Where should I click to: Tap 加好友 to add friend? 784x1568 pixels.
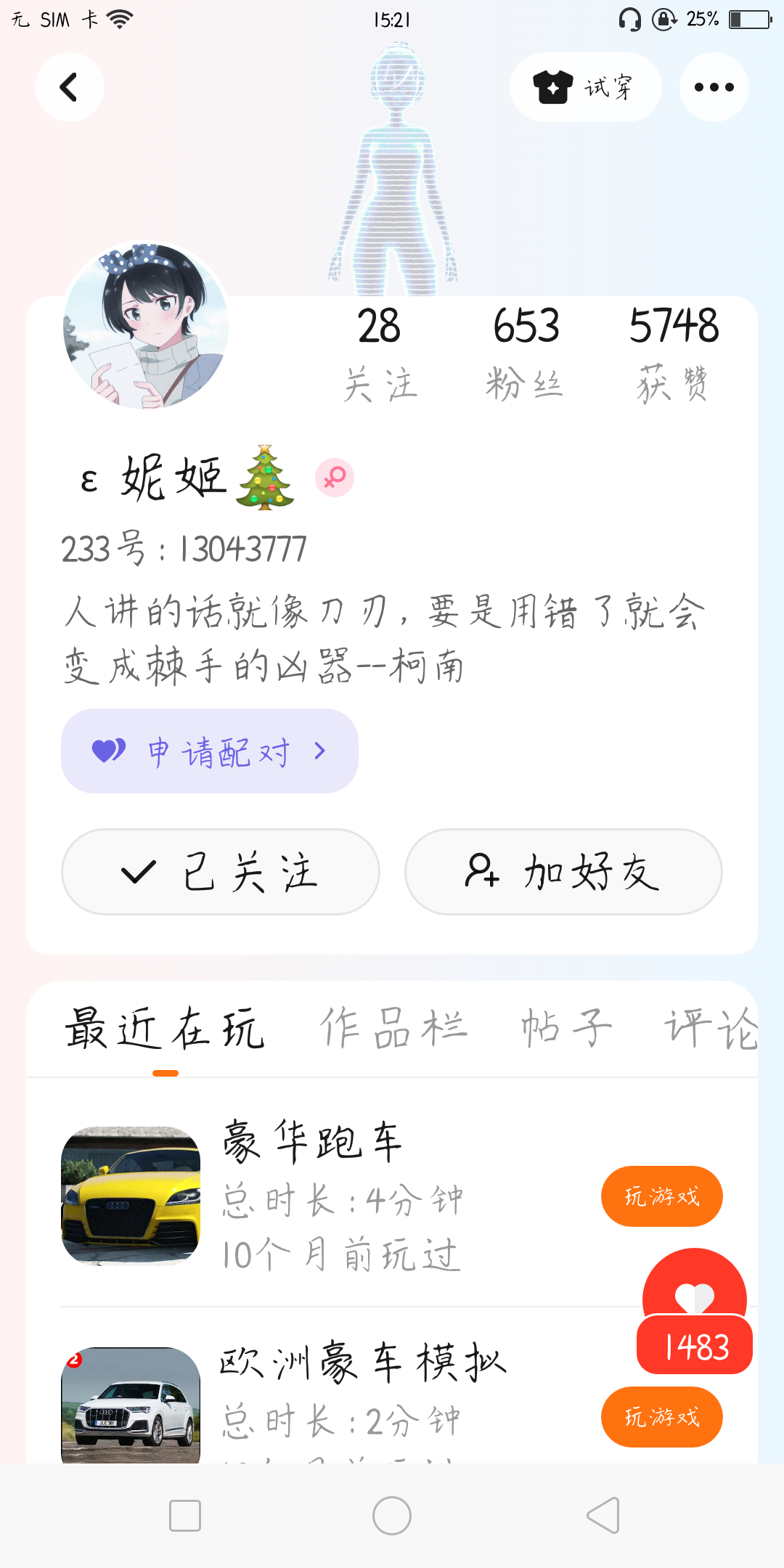click(x=563, y=871)
